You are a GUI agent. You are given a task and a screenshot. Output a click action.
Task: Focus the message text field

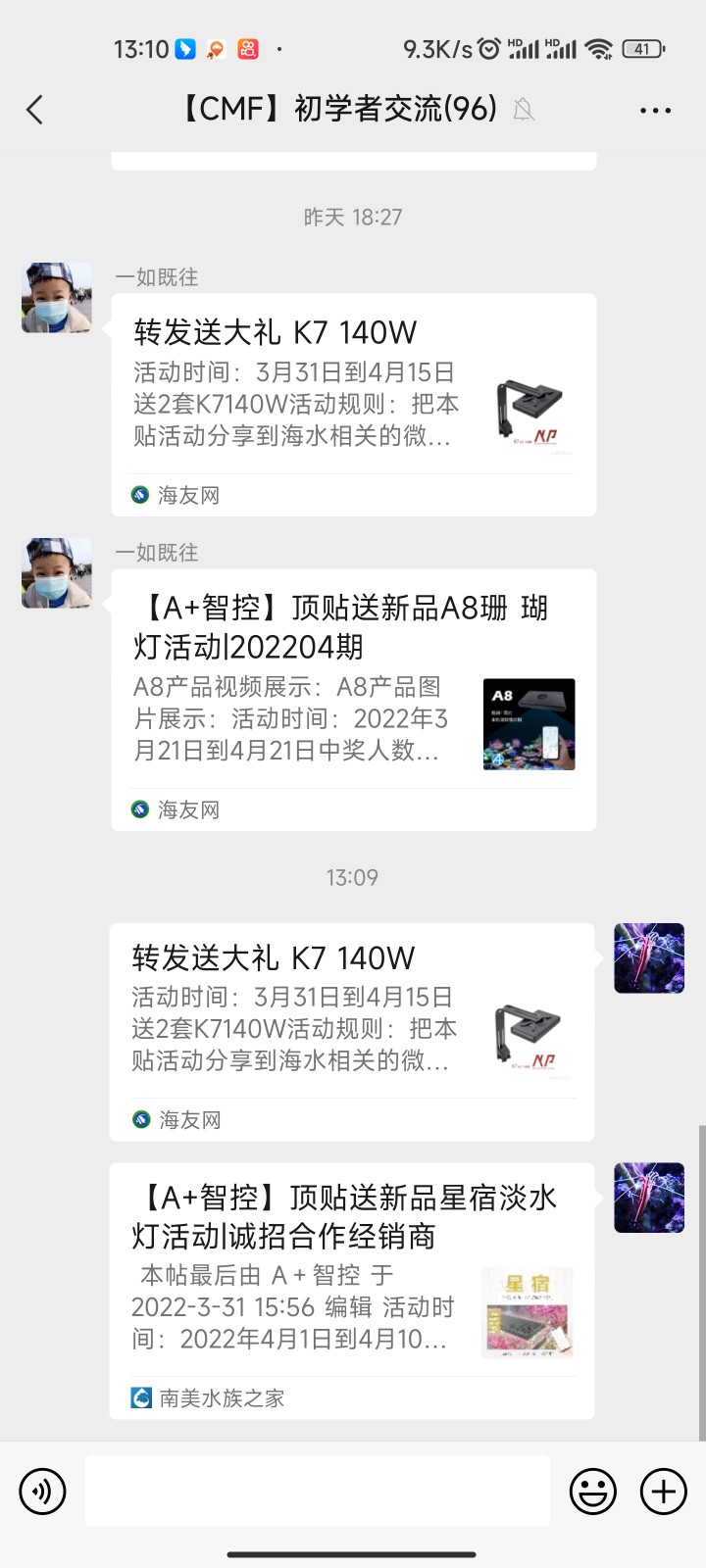click(x=318, y=1491)
